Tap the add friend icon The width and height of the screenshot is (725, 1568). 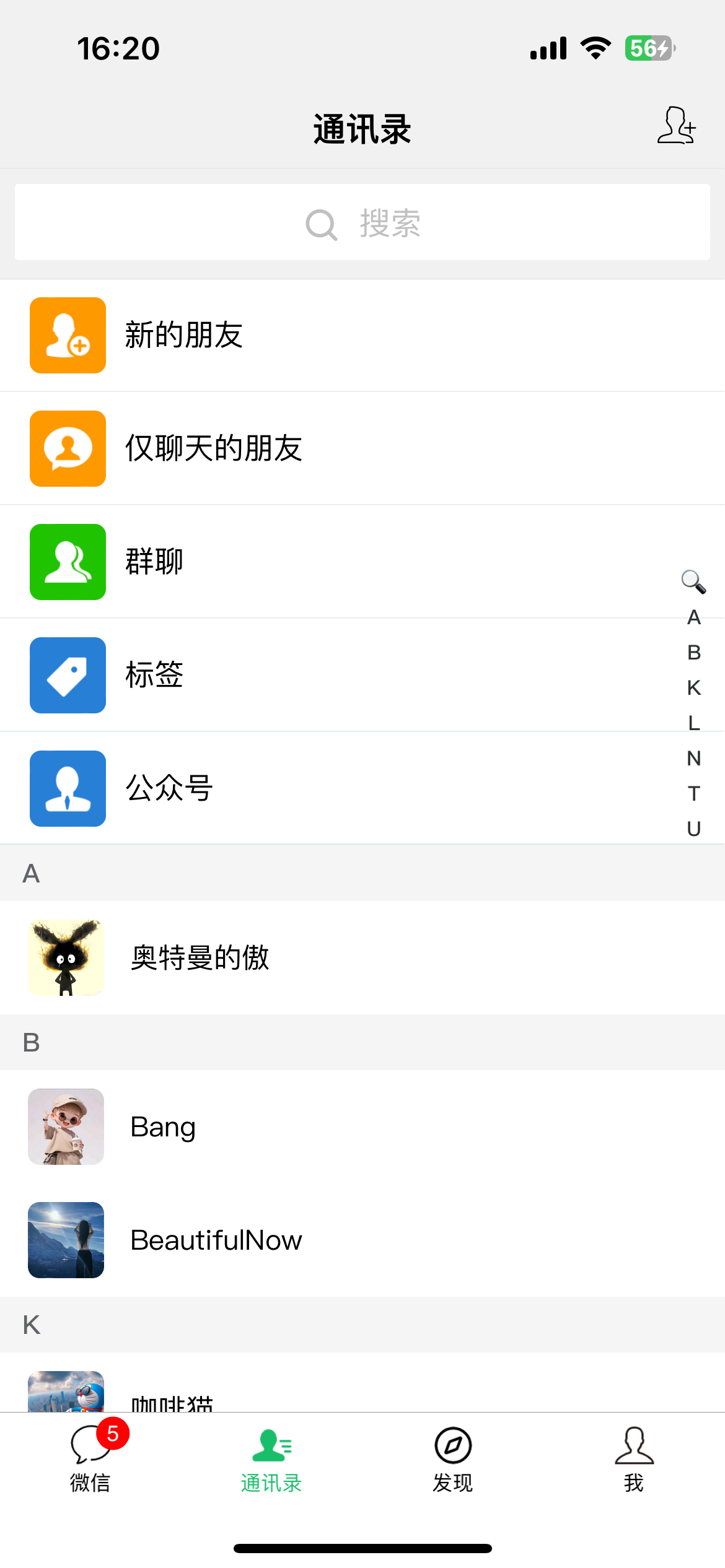[x=677, y=126]
